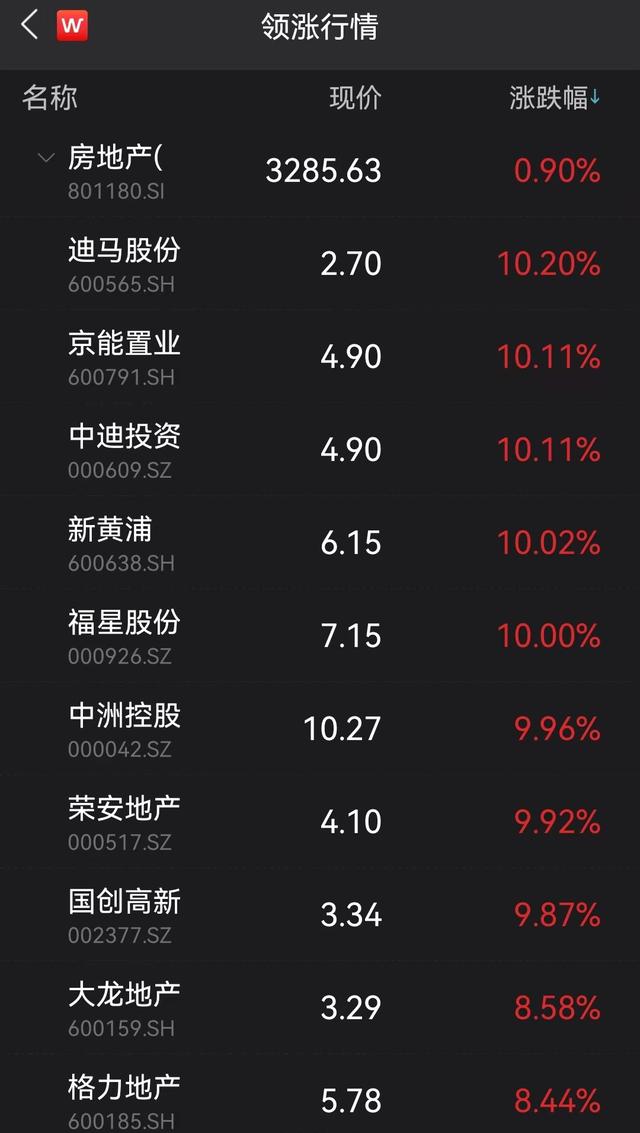Select 国创高新 from the list
Viewport: 640px width, 1133px height.
click(x=320, y=914)
